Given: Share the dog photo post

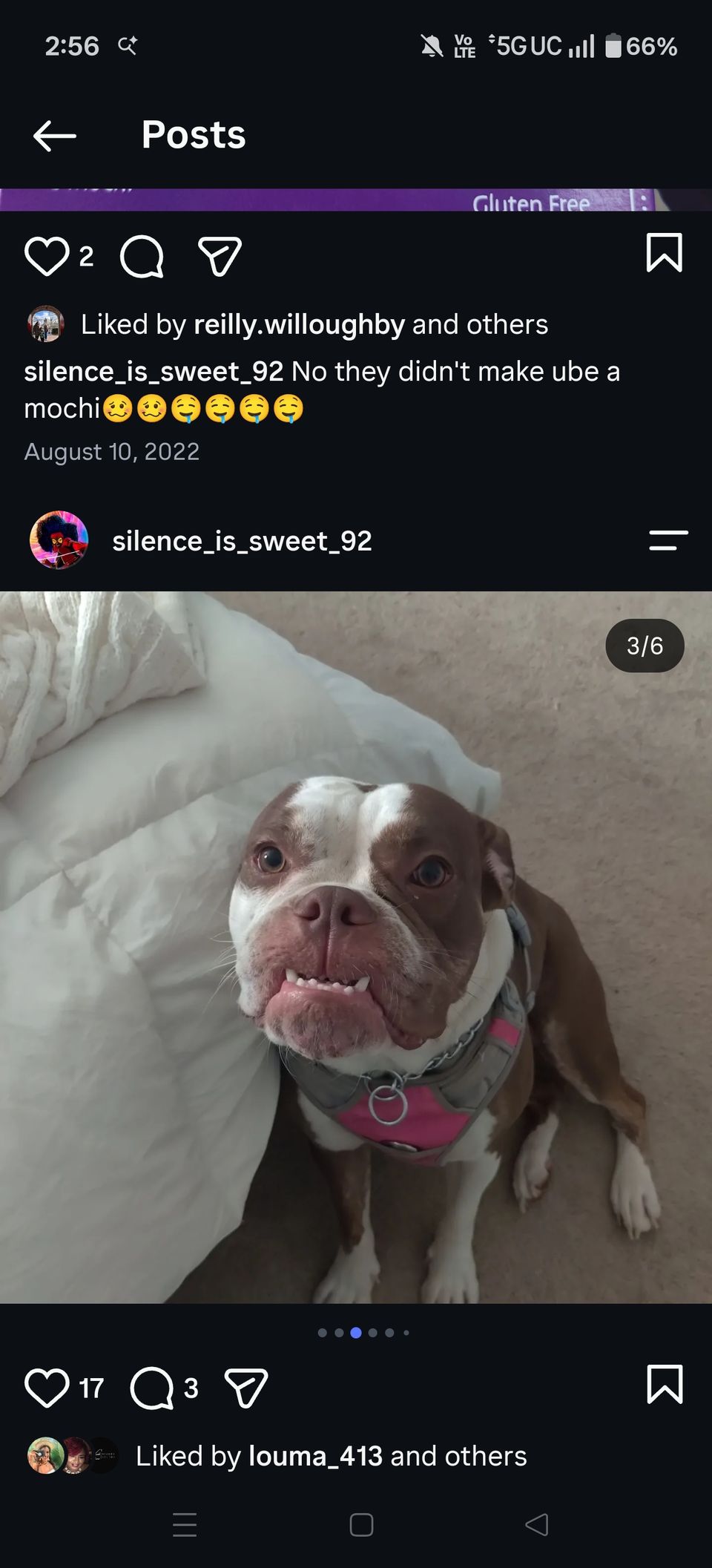Looking at the screenshot, I should click(245, 1388).
